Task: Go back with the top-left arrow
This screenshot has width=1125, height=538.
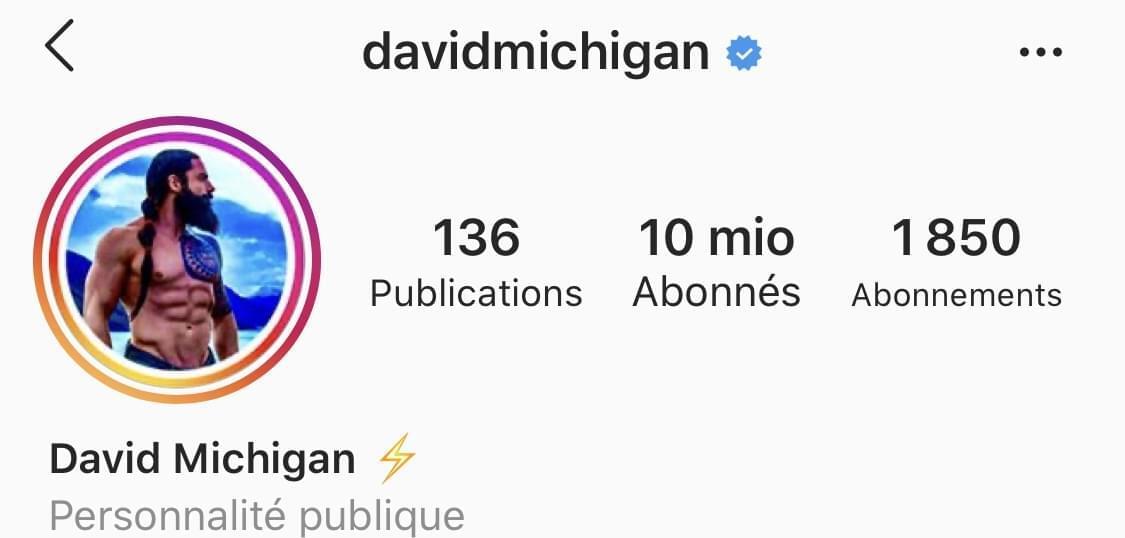Action: pyautogui.click(x=60, y=48)
